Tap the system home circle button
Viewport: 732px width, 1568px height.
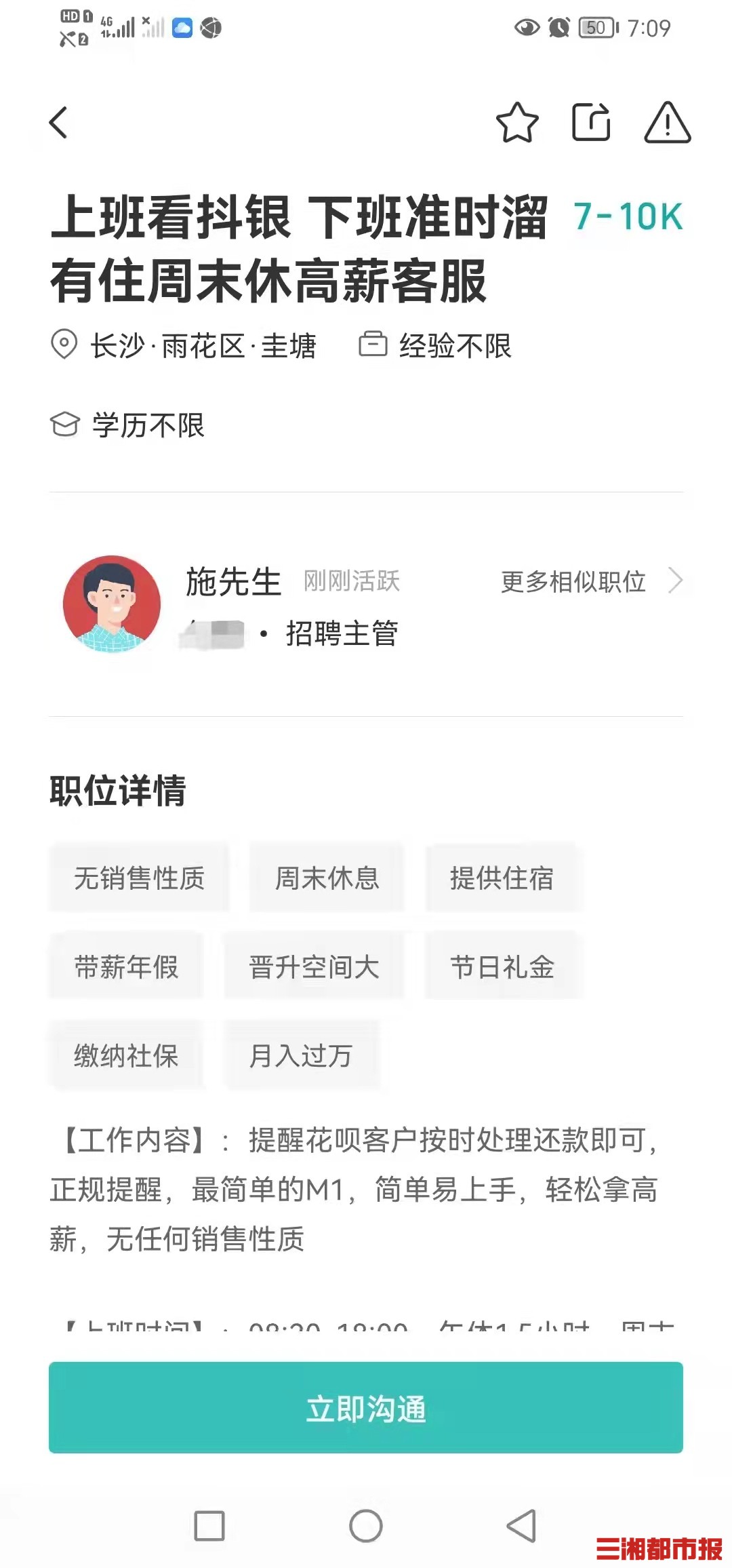[x=366, y=1525]
